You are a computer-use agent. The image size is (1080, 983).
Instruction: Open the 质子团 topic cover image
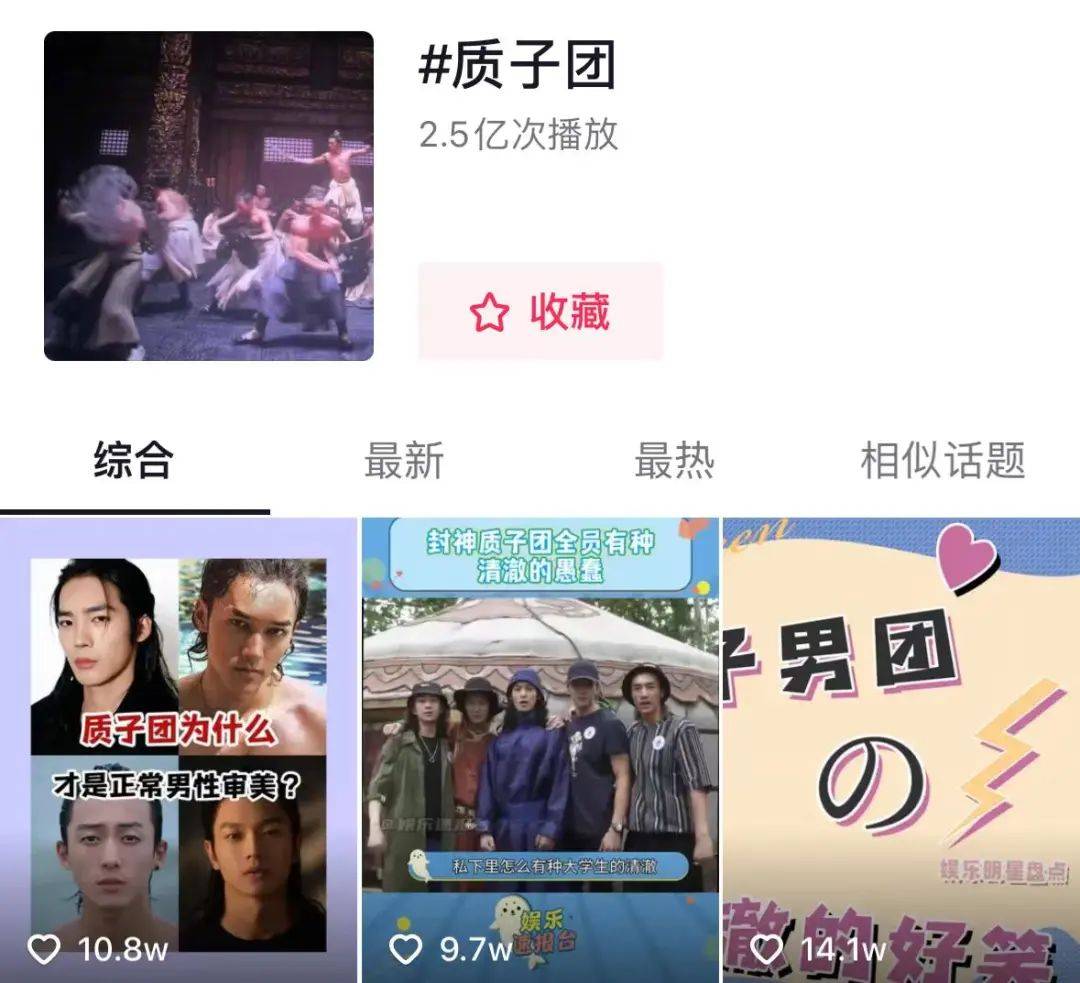coord(209,196)
